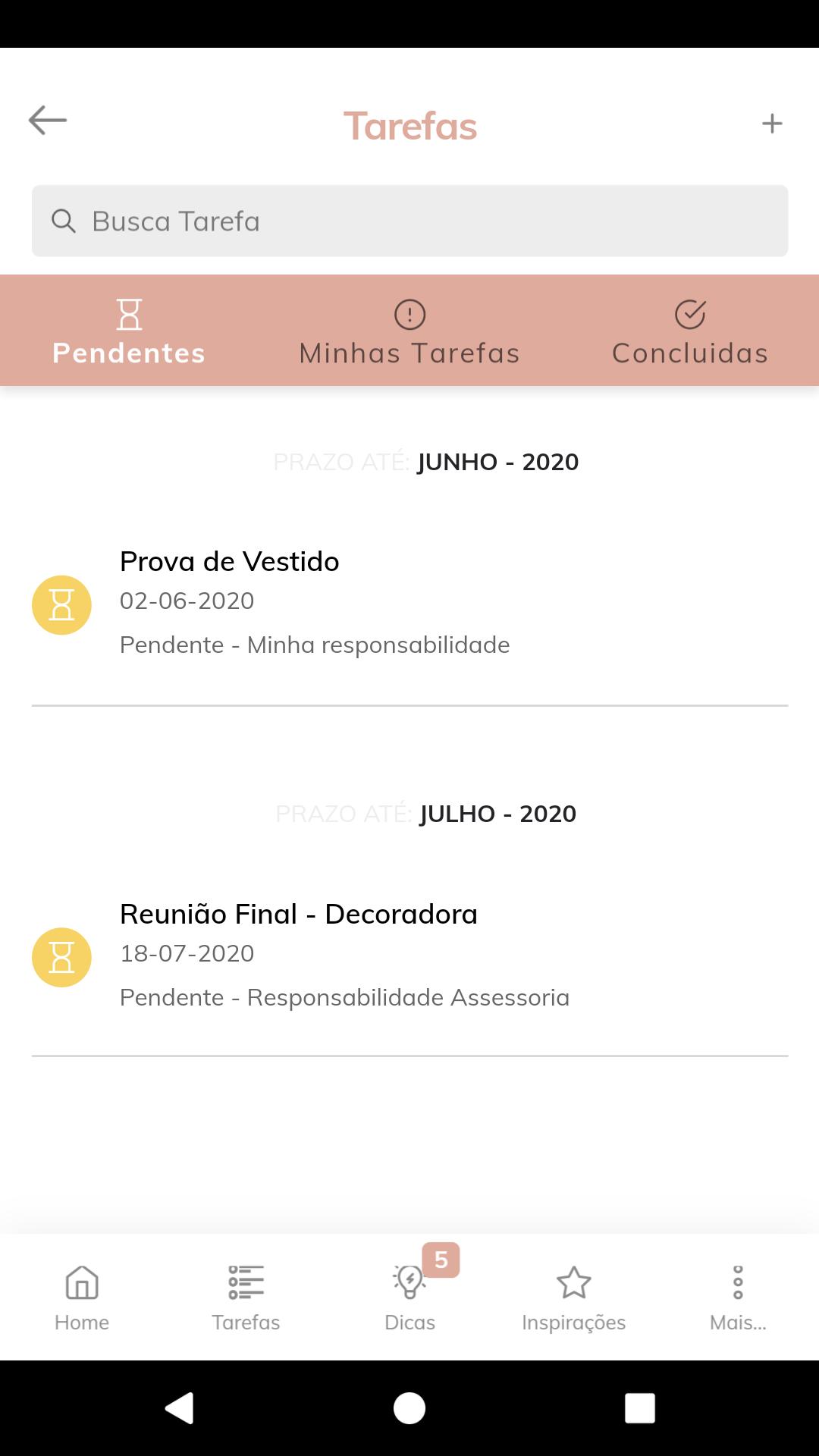Tap the Busca Tarefa search field

point(409,221)
